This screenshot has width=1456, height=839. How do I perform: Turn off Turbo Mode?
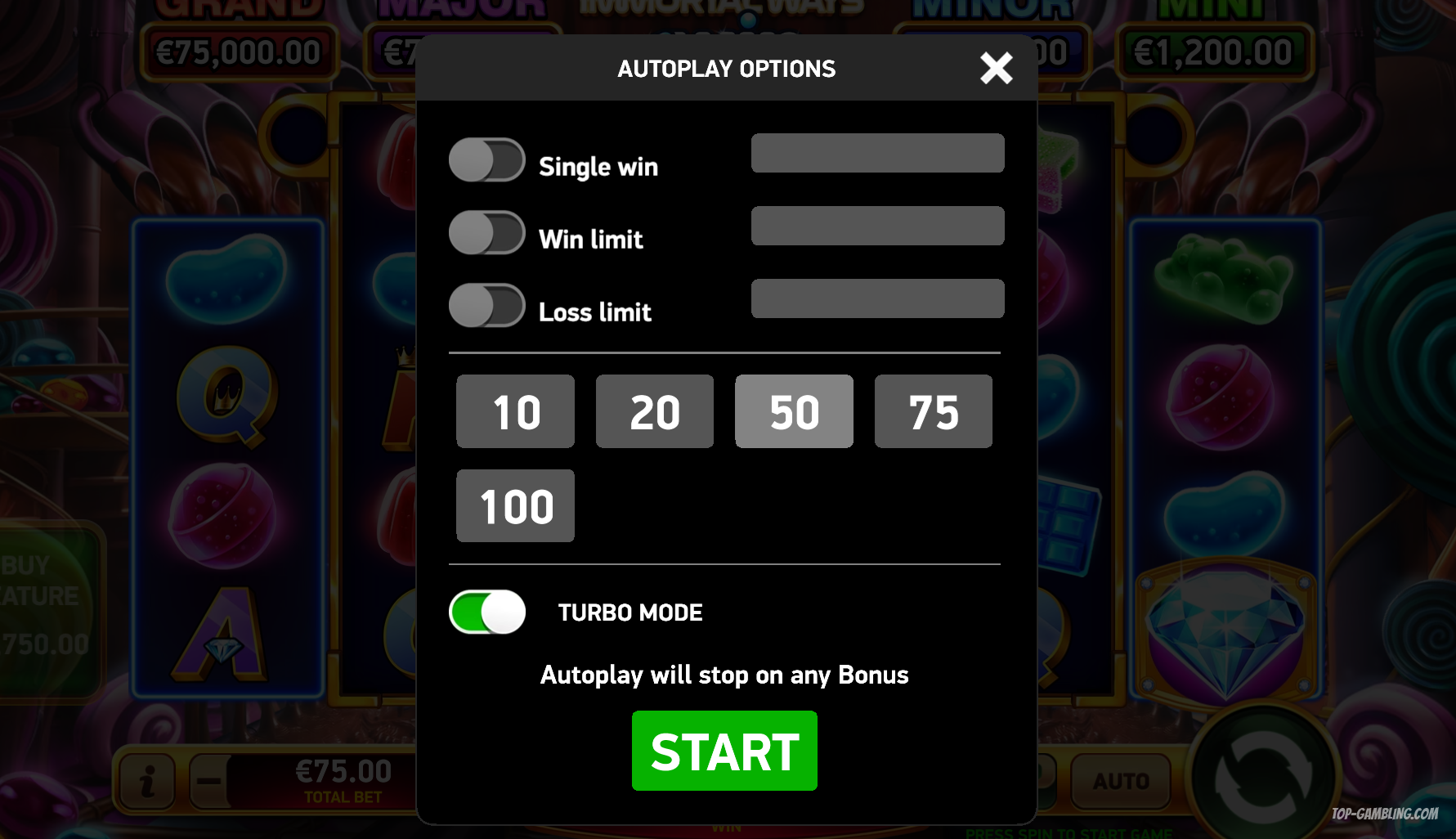pos(486,612)
